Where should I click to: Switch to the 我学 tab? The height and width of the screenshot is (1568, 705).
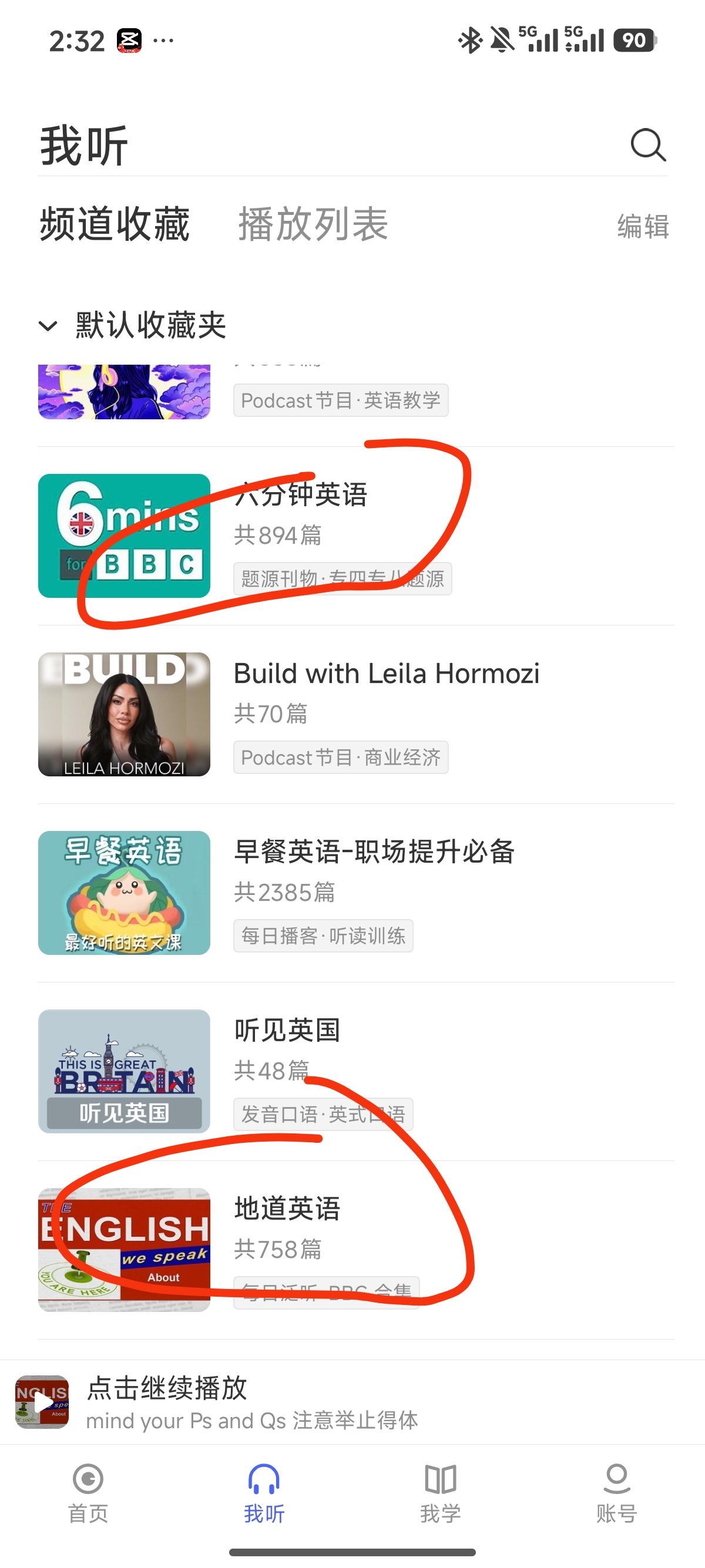tap(440, 1495)
